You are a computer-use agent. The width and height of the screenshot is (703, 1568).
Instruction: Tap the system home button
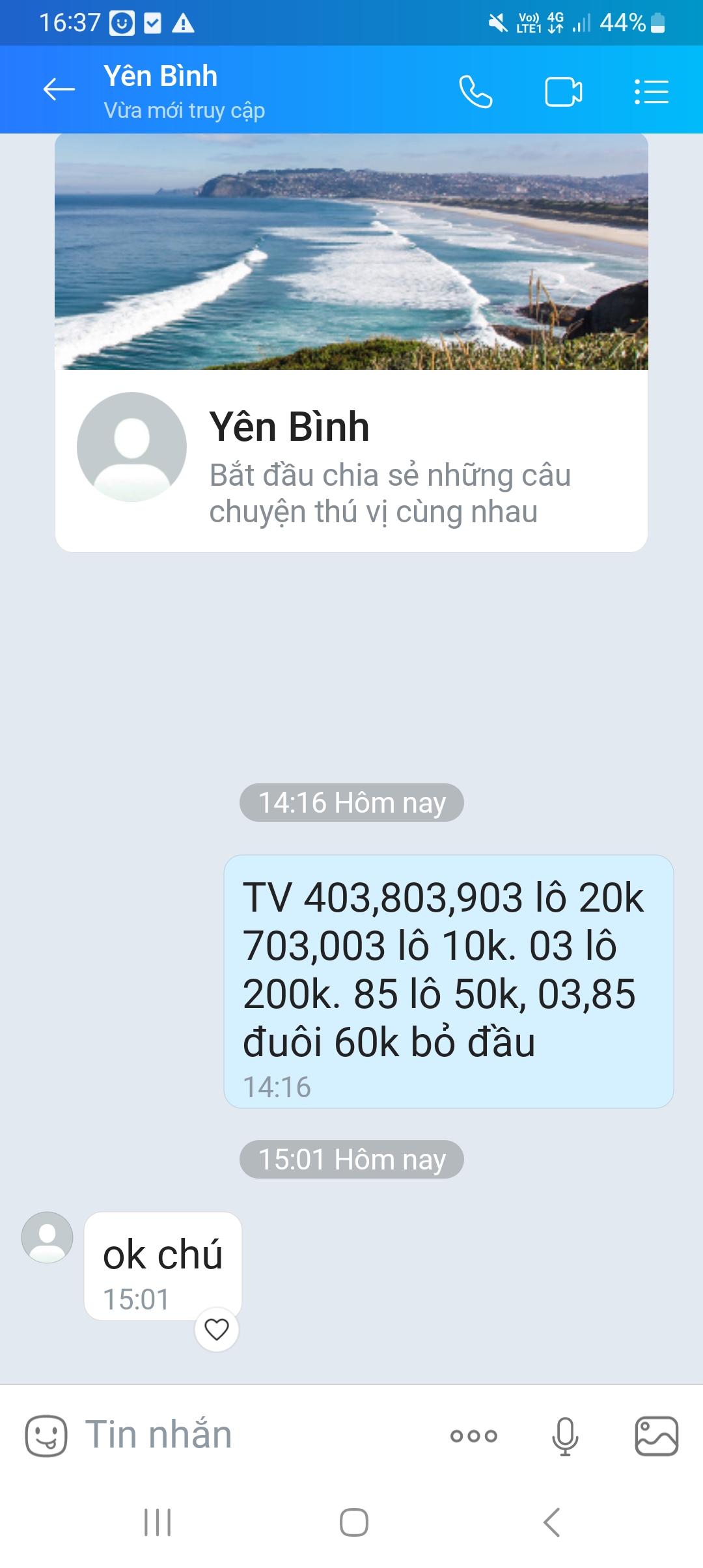(354, 1522)
